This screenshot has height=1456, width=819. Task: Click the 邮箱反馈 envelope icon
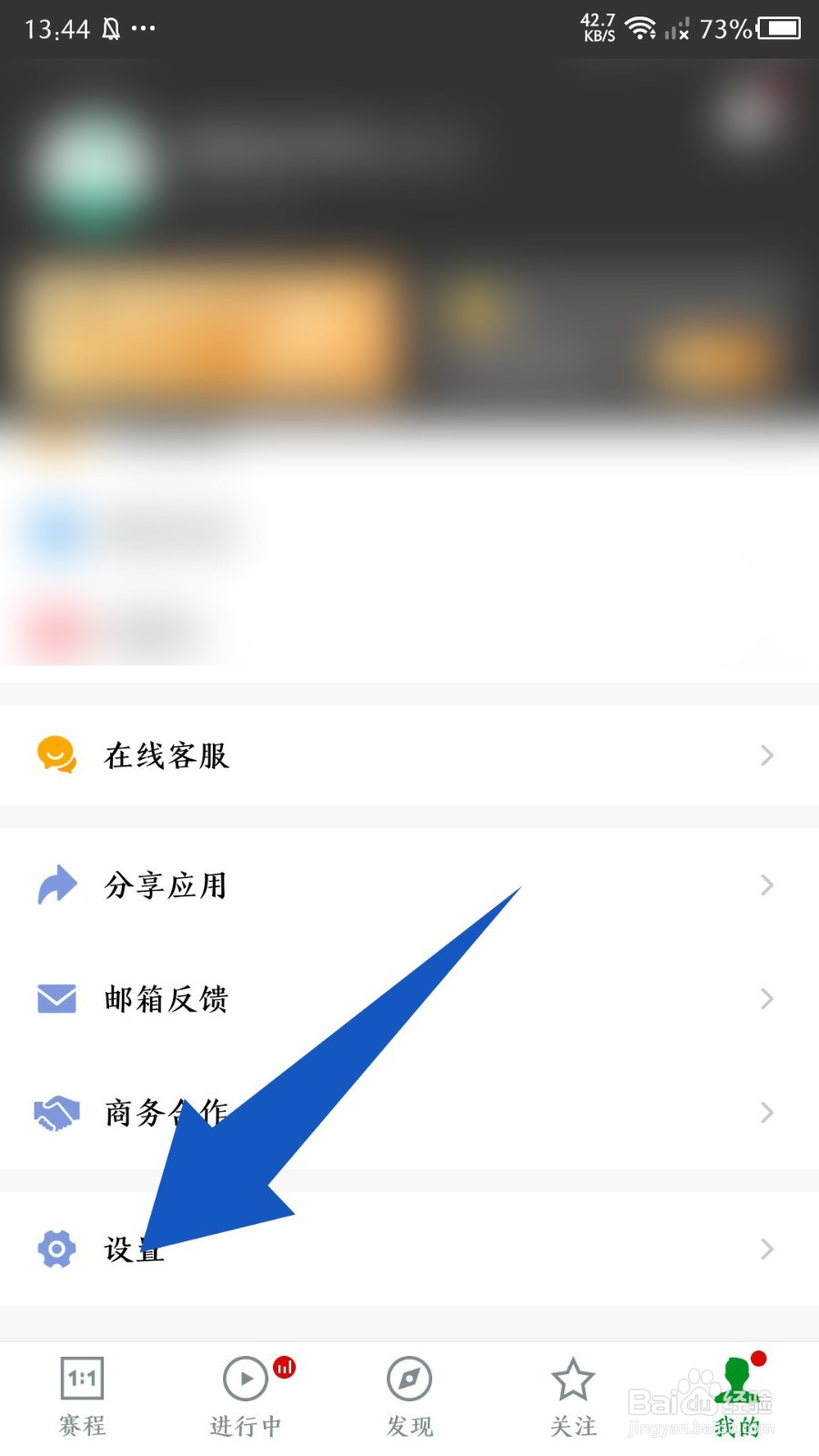pos(56,998)
